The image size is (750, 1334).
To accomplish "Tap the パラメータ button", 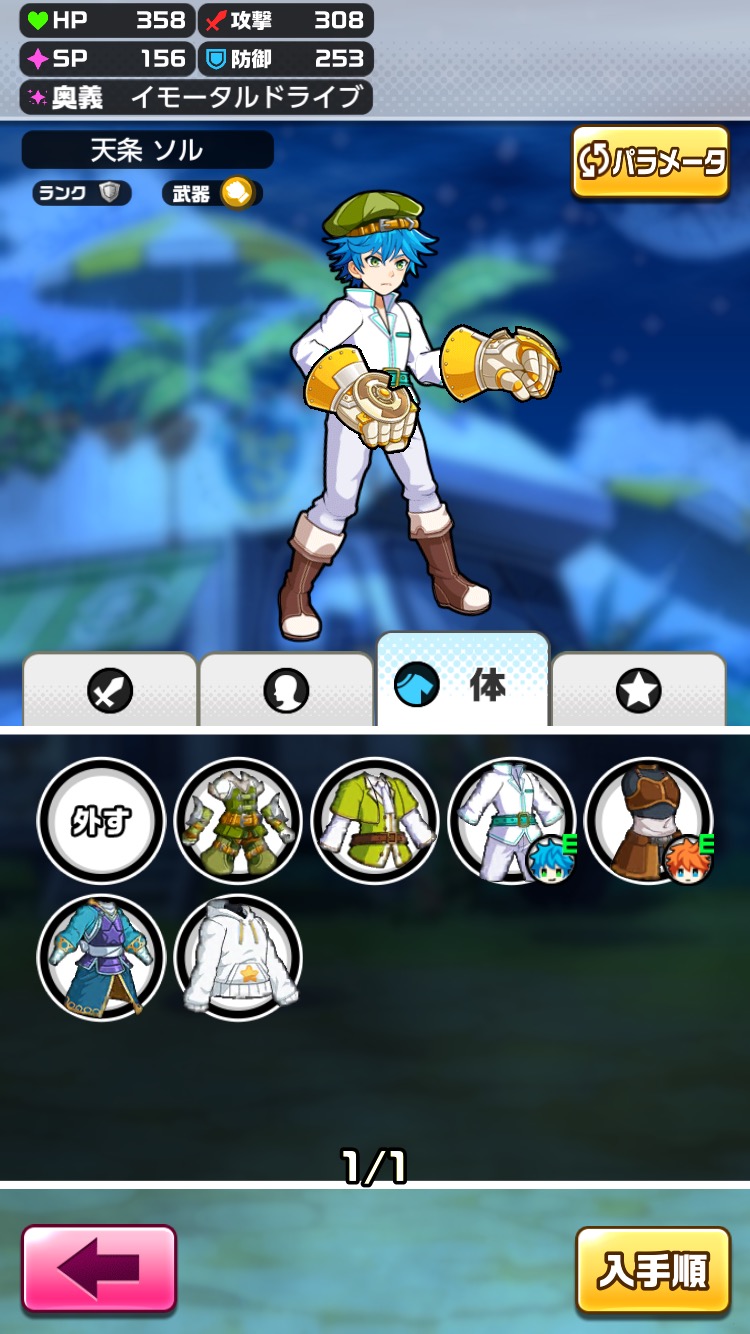I will click(x=651, y=162).
